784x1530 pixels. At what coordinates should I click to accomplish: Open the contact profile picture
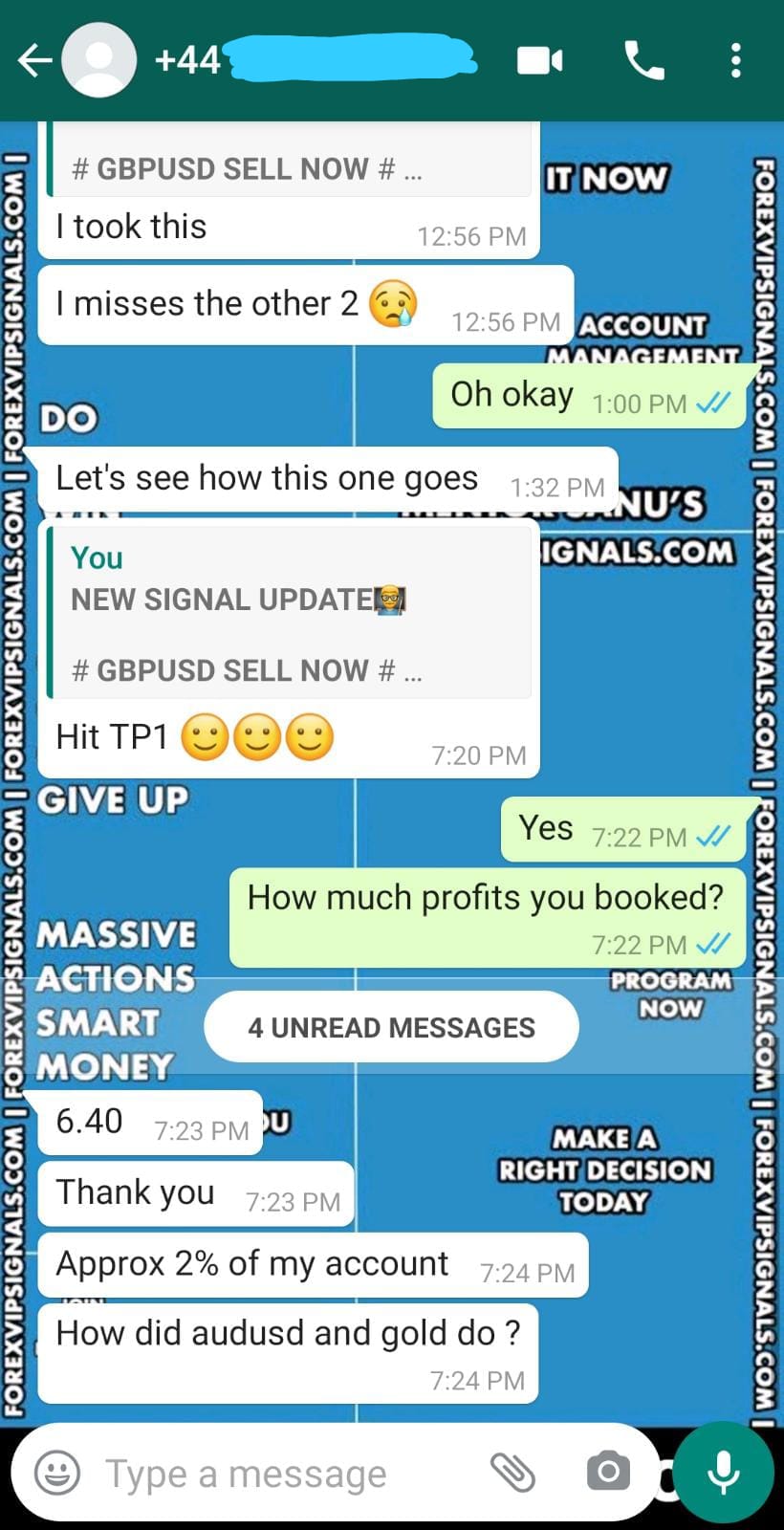point(99,61)
